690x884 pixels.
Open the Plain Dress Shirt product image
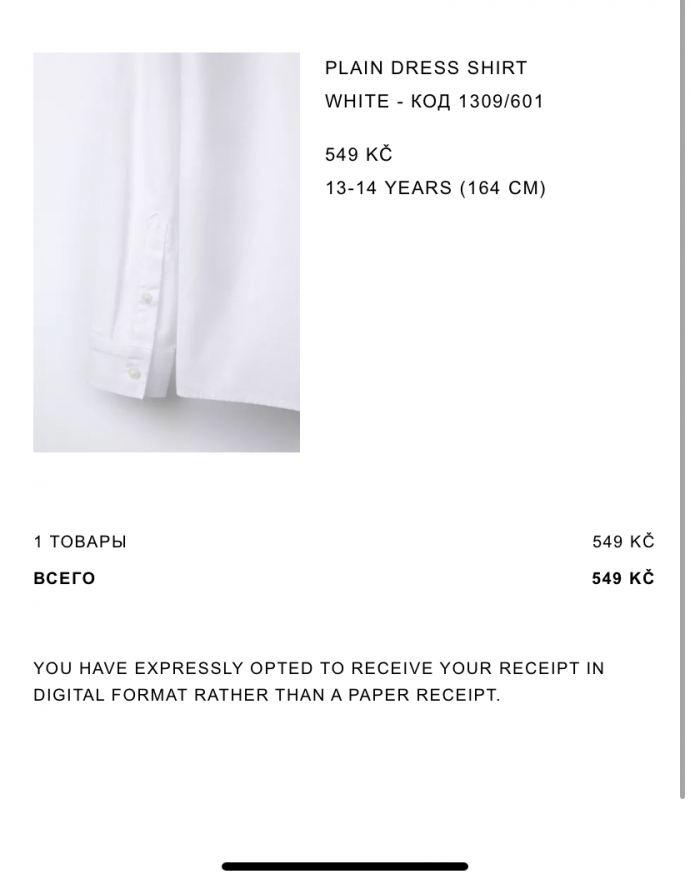pos(166,252)
